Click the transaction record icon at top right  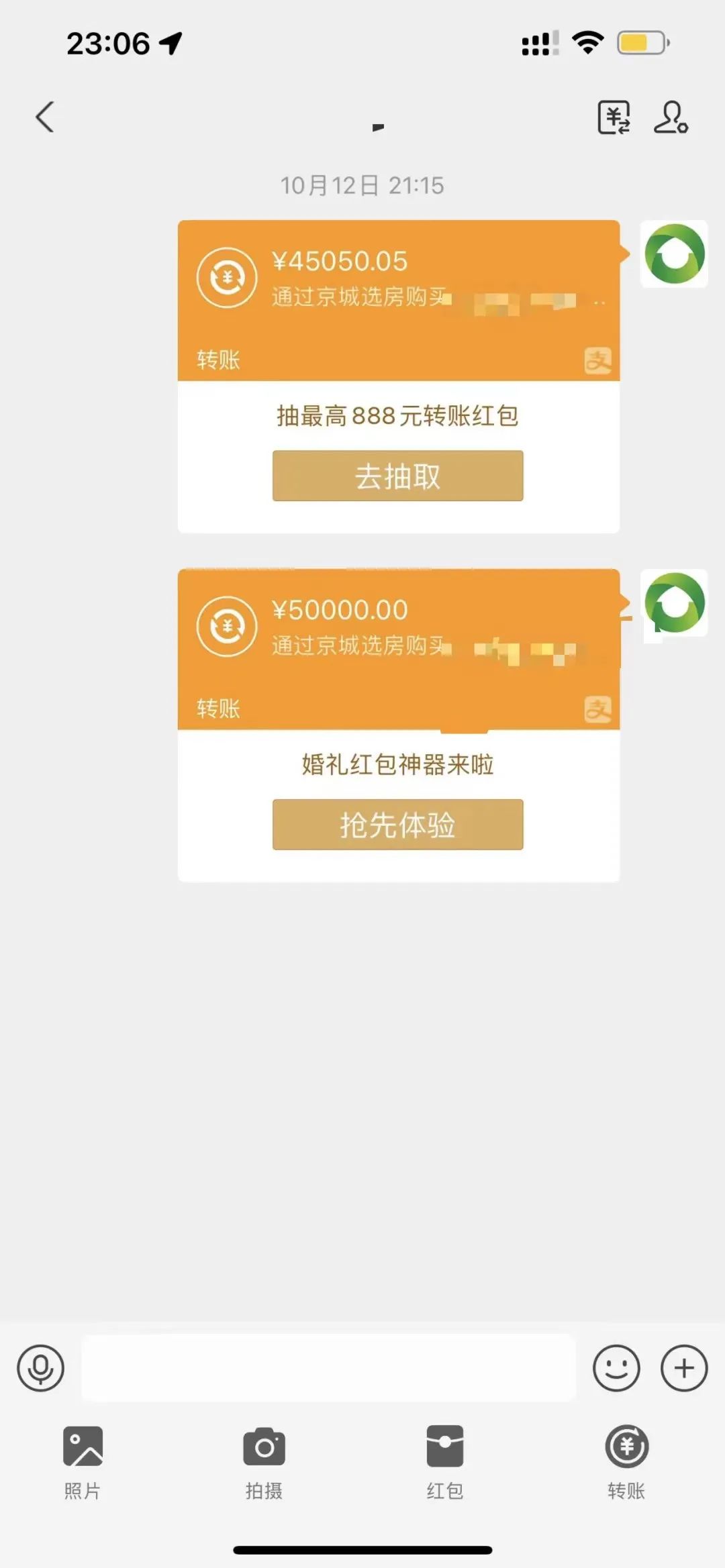coord(613,117)
